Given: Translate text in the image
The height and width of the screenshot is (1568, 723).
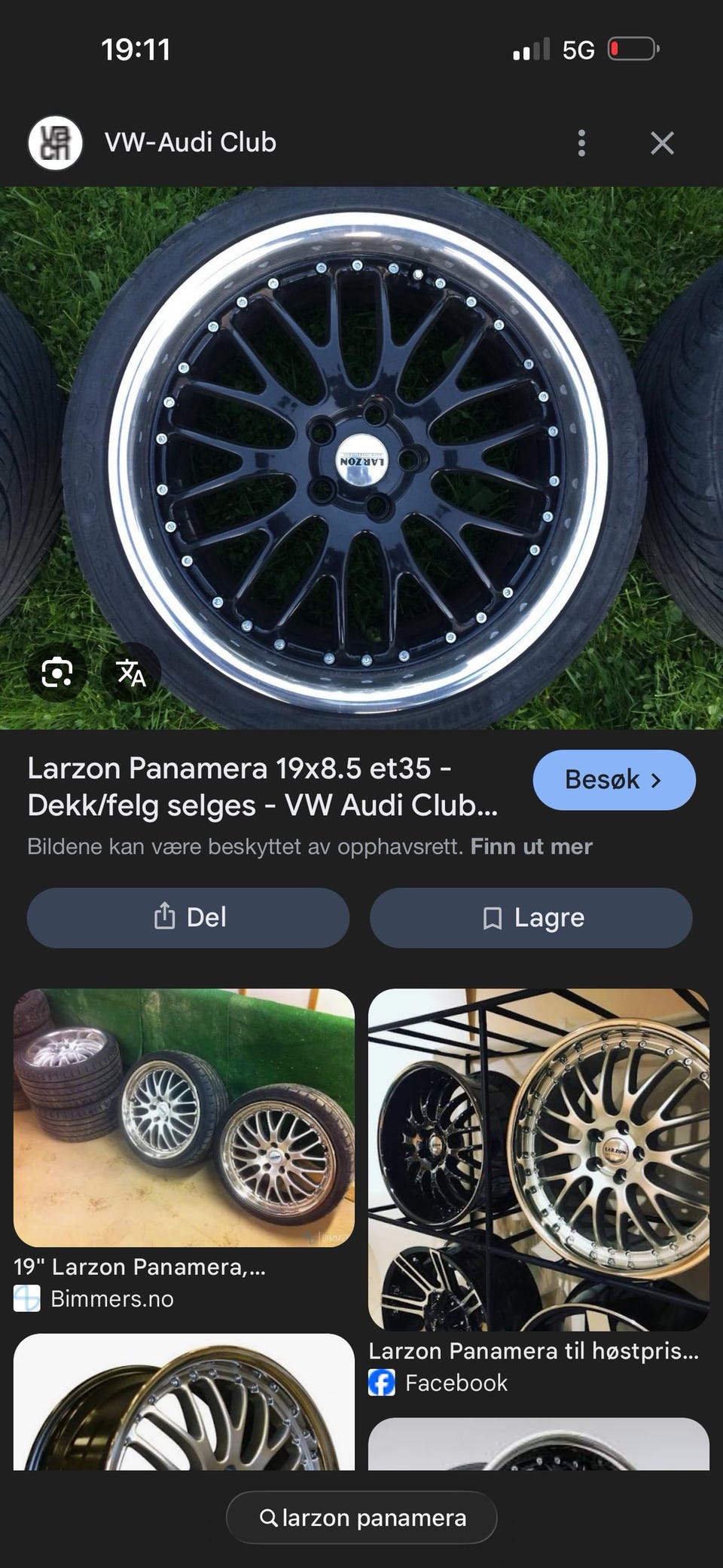Looking at the screenshot, I should [x=131, y=672].
